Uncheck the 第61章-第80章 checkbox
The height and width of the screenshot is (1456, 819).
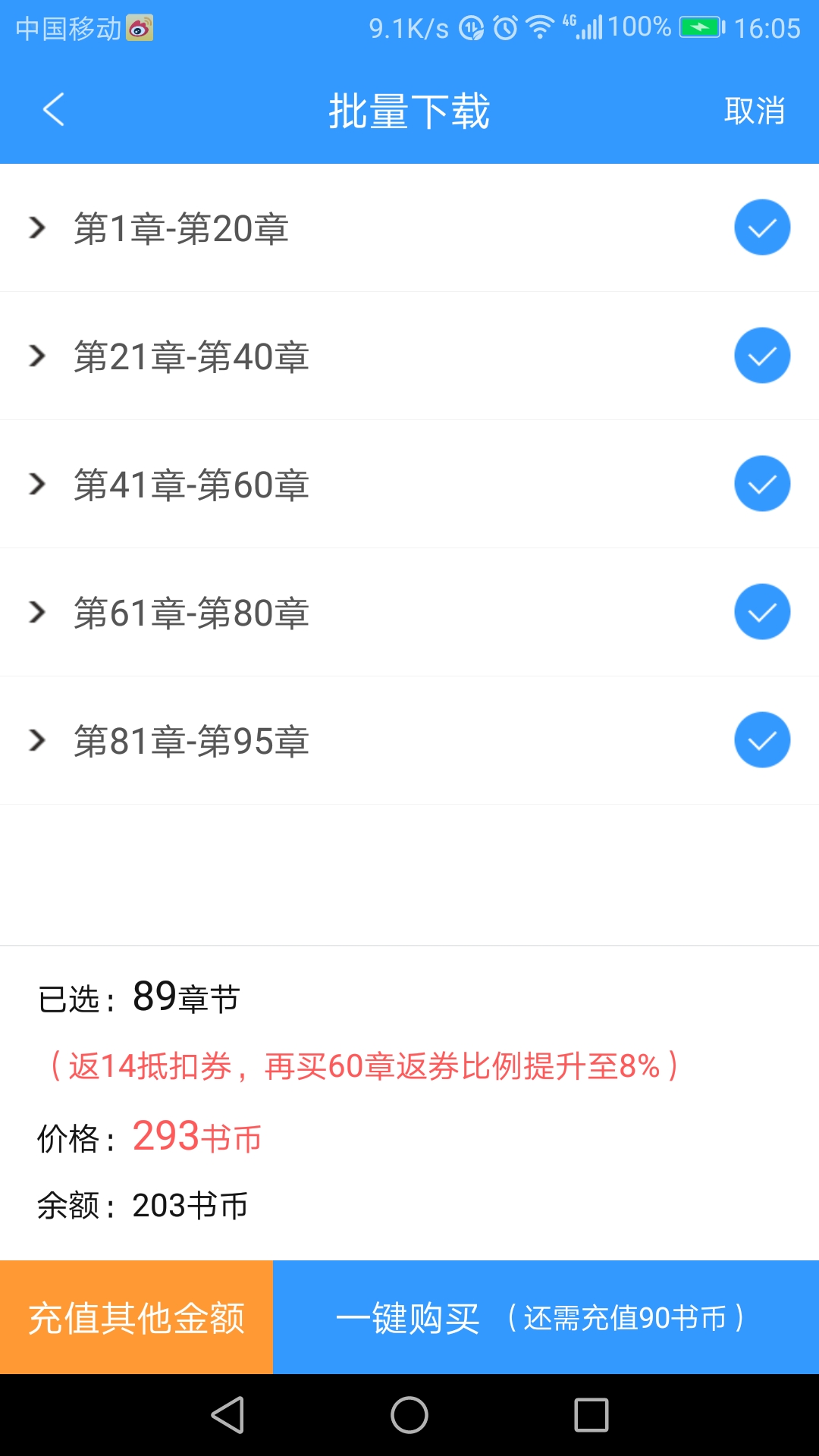[x=762, y=612]
